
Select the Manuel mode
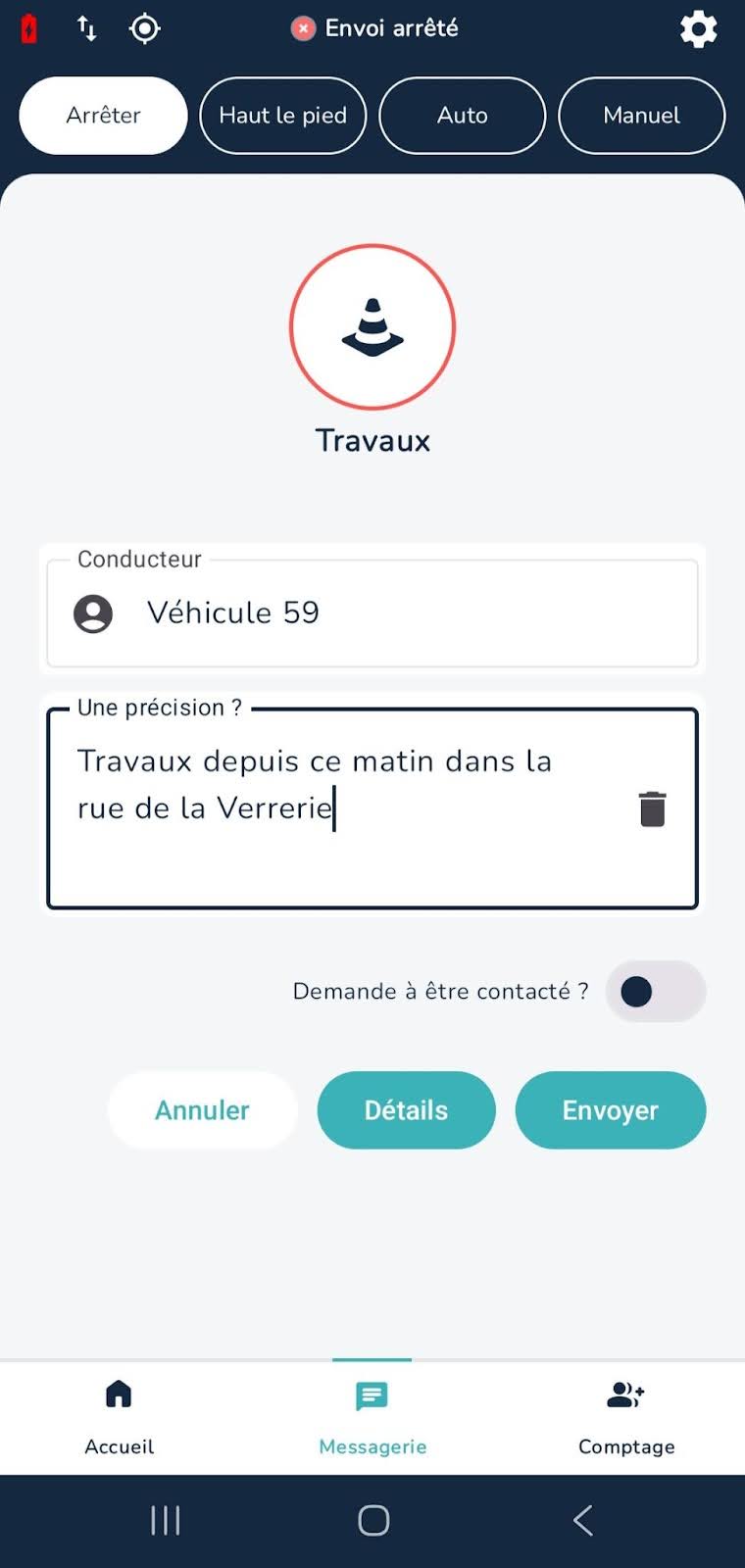(641, 116)
